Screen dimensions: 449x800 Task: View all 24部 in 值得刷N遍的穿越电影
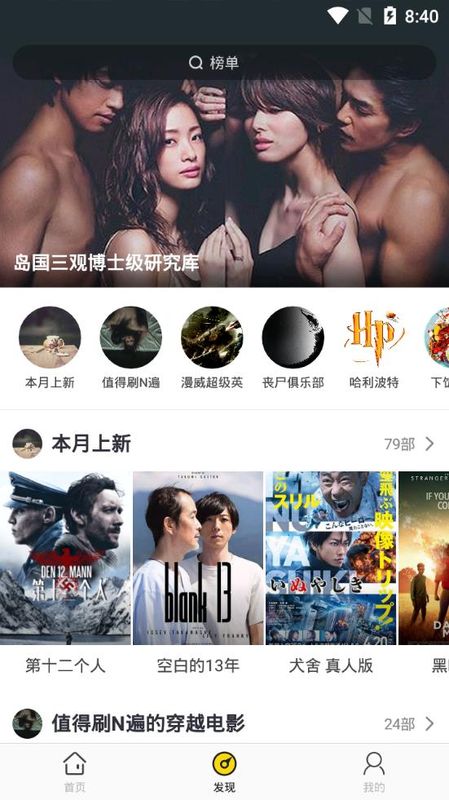(x=409, y=723)
